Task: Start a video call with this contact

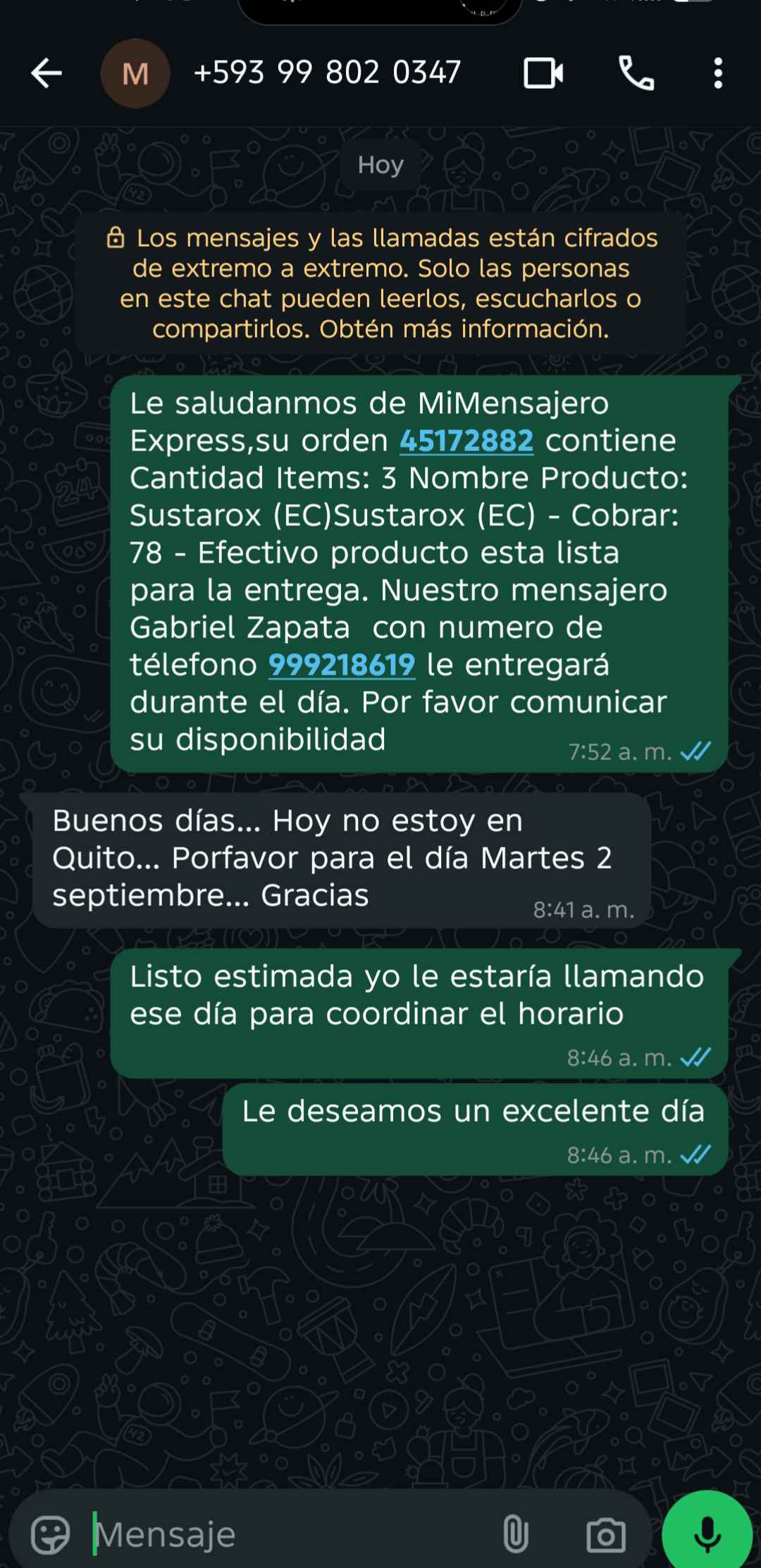Action: point(543,73)
